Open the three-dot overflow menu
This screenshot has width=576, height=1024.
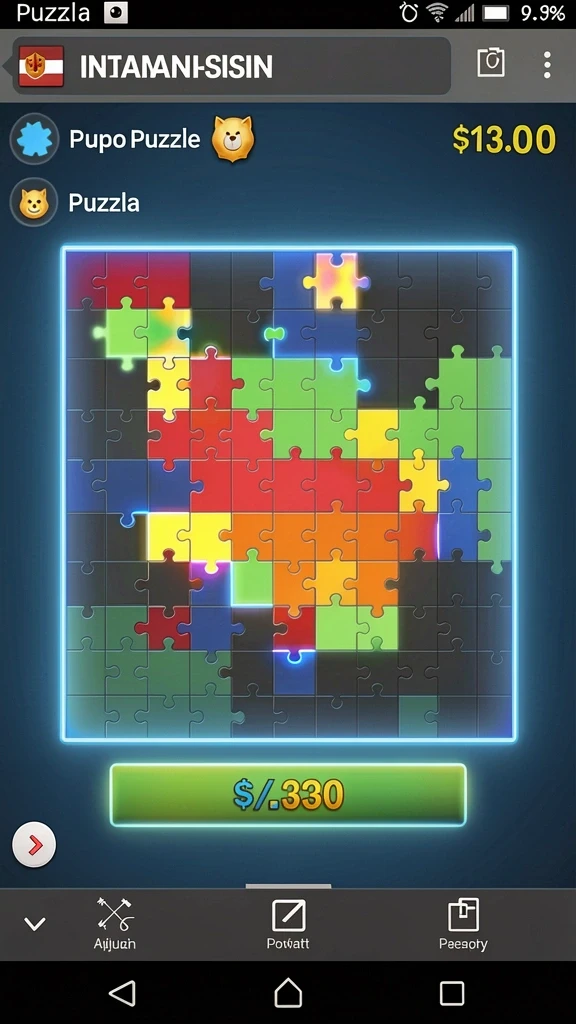pos(547,65)
